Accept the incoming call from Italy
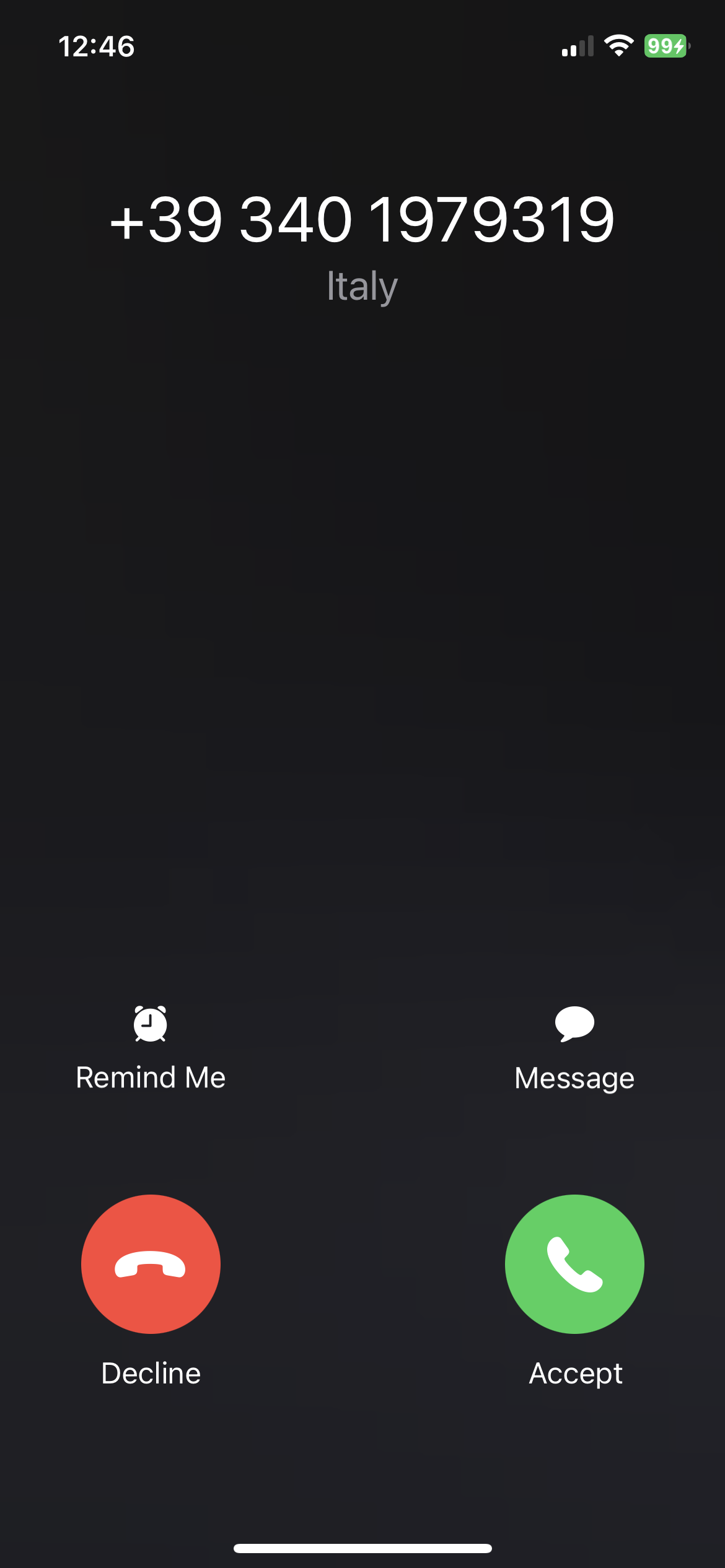The image size is (725, 1568). pyautogui.click(x=574, y=1264)
